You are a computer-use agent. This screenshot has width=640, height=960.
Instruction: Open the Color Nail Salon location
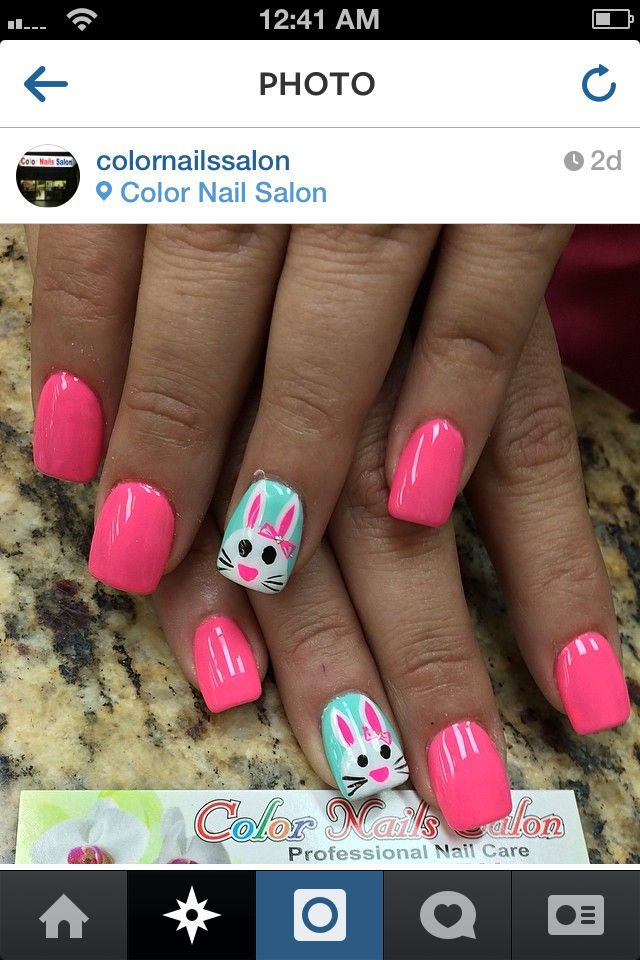tap(223, 192)
